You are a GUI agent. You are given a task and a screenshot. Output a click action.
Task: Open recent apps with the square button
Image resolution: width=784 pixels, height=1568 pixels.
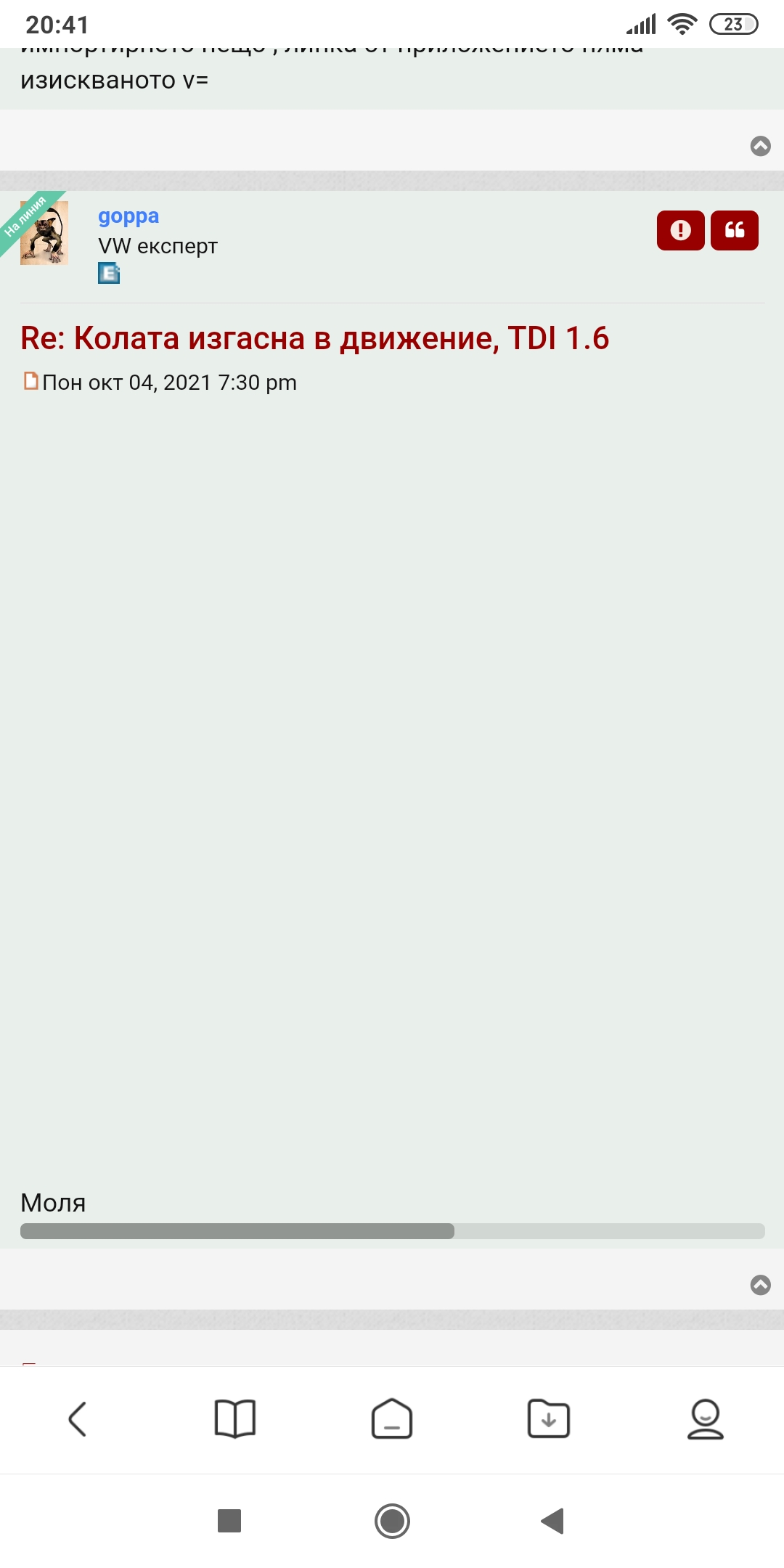click(229, 1520)
